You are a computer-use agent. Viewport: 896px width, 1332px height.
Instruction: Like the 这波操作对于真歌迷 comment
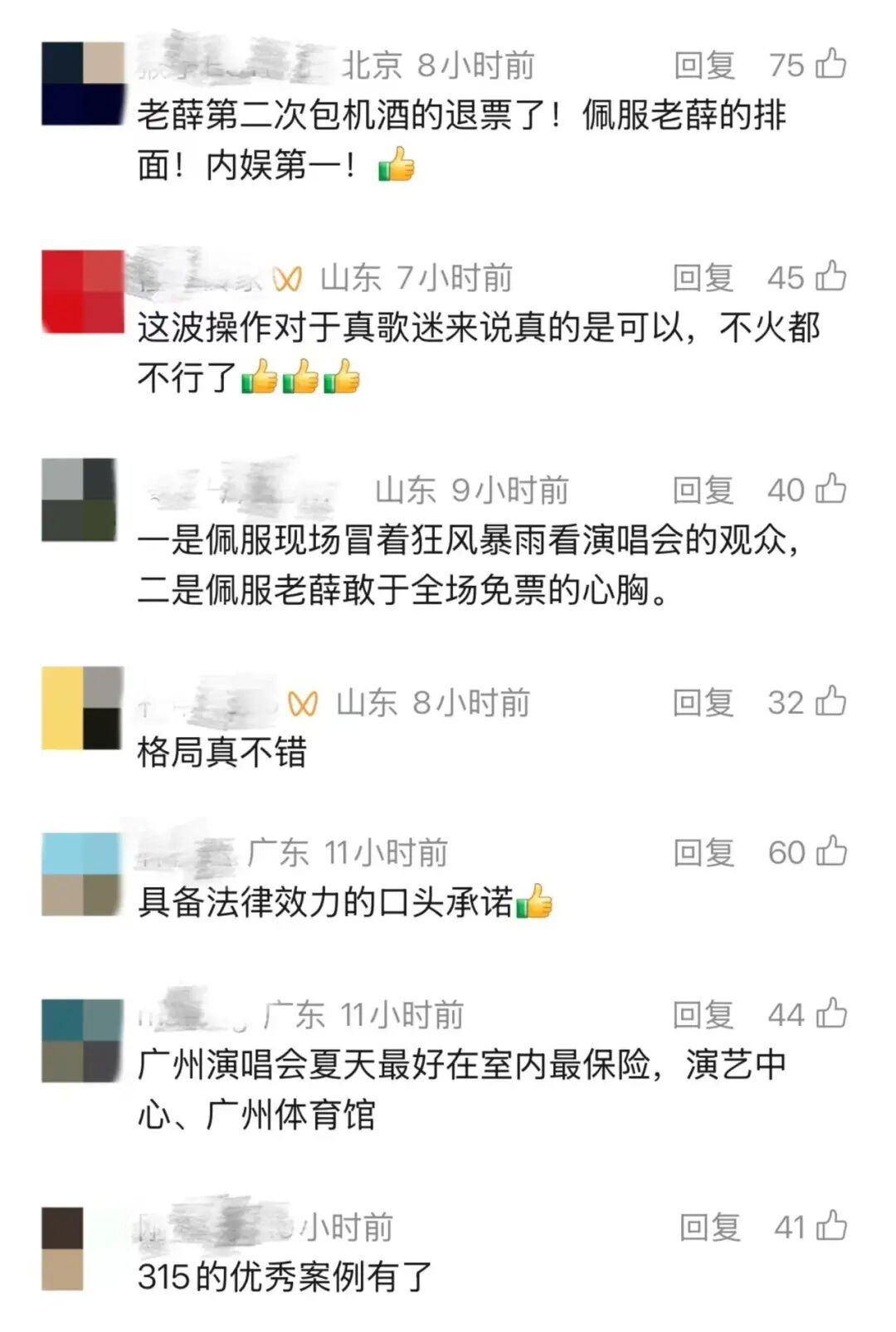coord(830,276)
